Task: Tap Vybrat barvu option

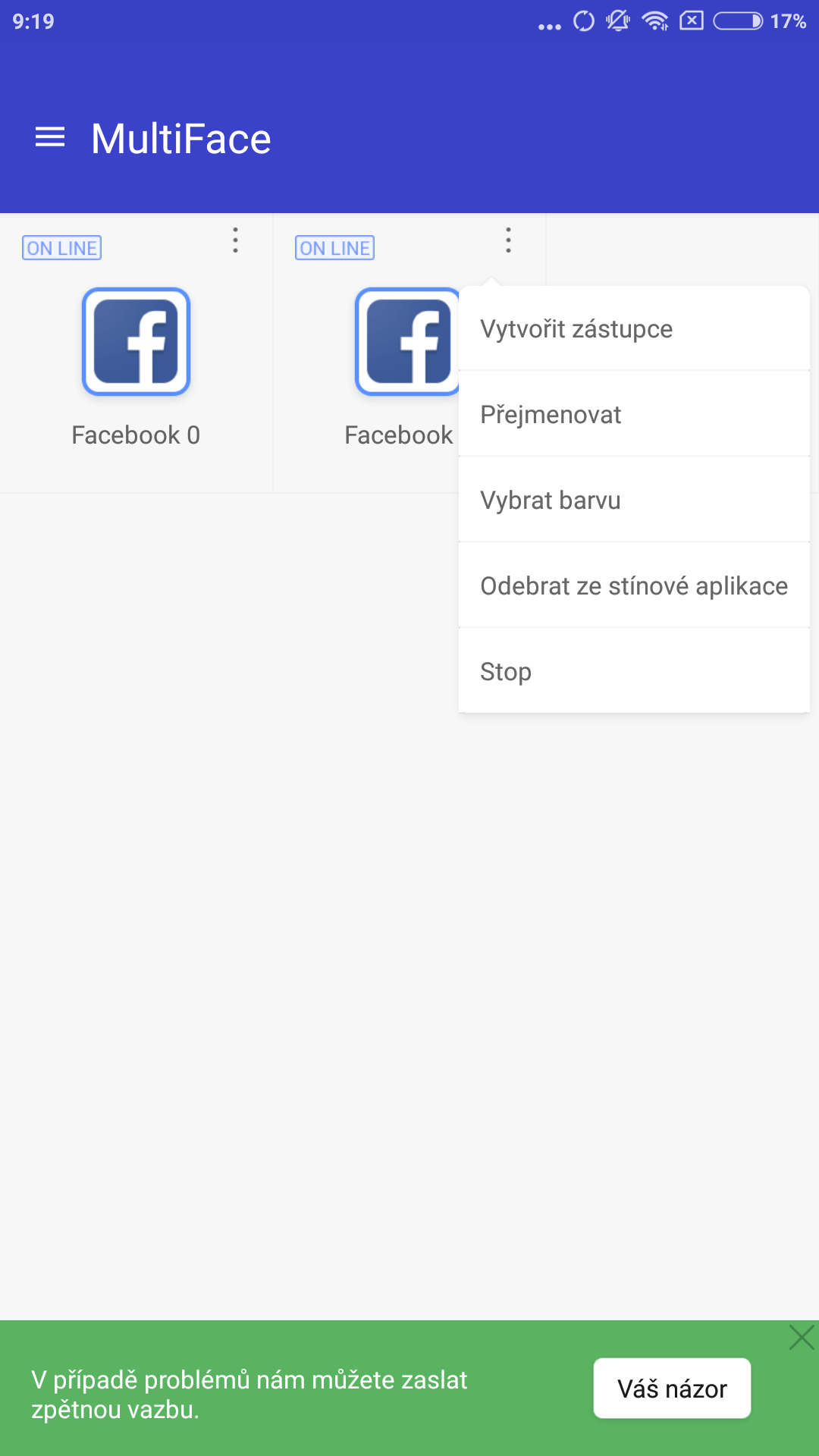Action: [x=634, y=500]
